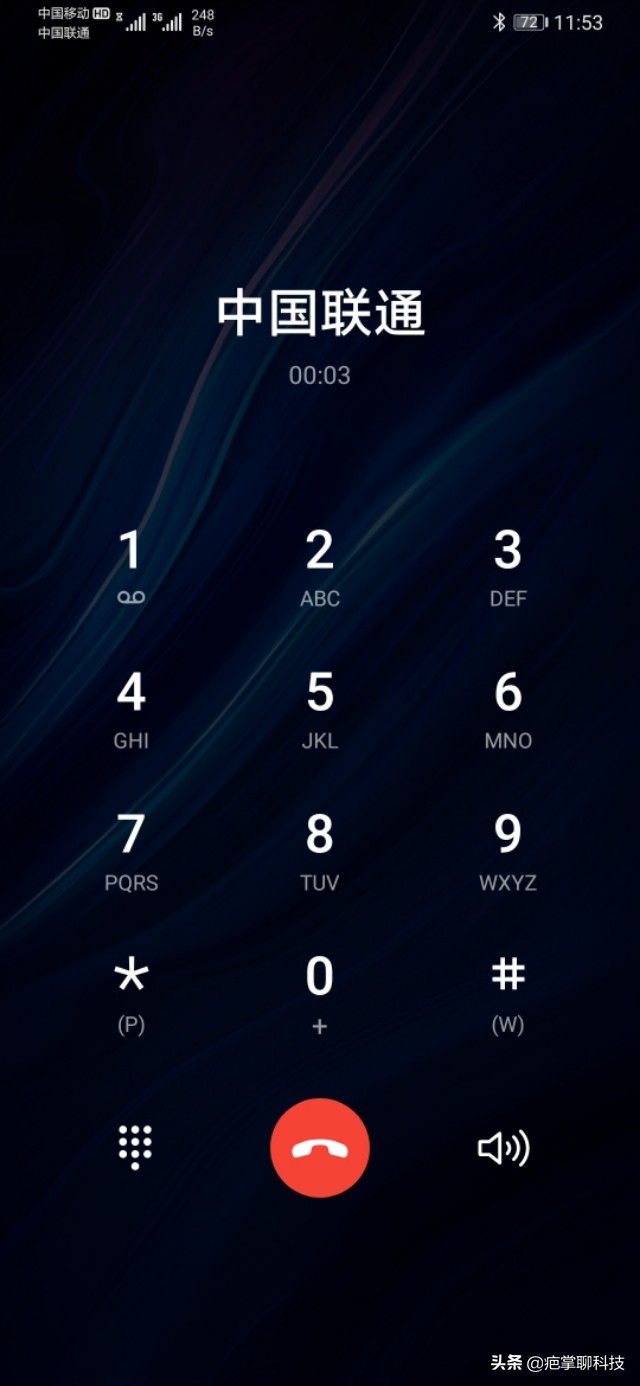Screen dimensions: 640x1386
Task: Turn on the speakerphone
Action: (x=504, y=1148)
